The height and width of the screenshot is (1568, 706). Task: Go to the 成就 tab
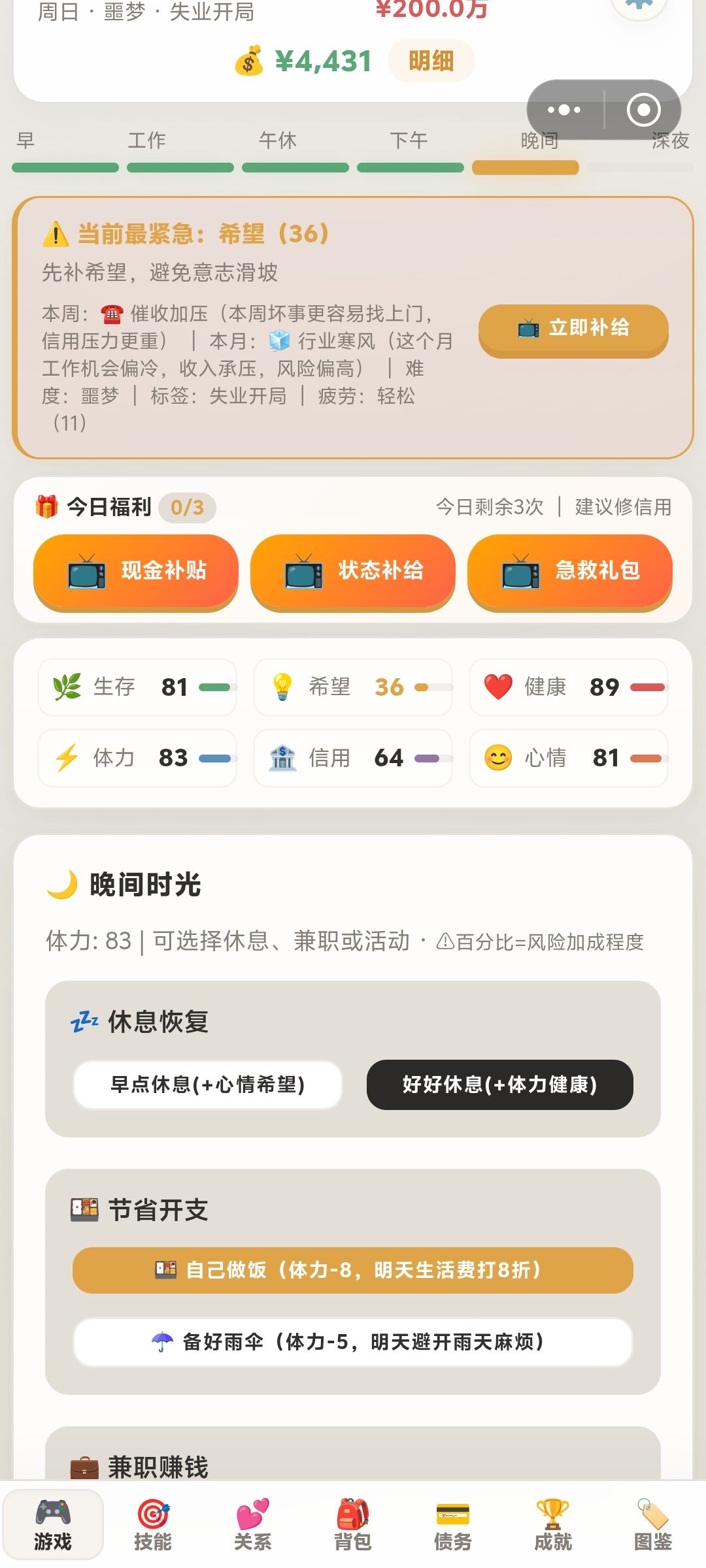(x=553, y=1525)
